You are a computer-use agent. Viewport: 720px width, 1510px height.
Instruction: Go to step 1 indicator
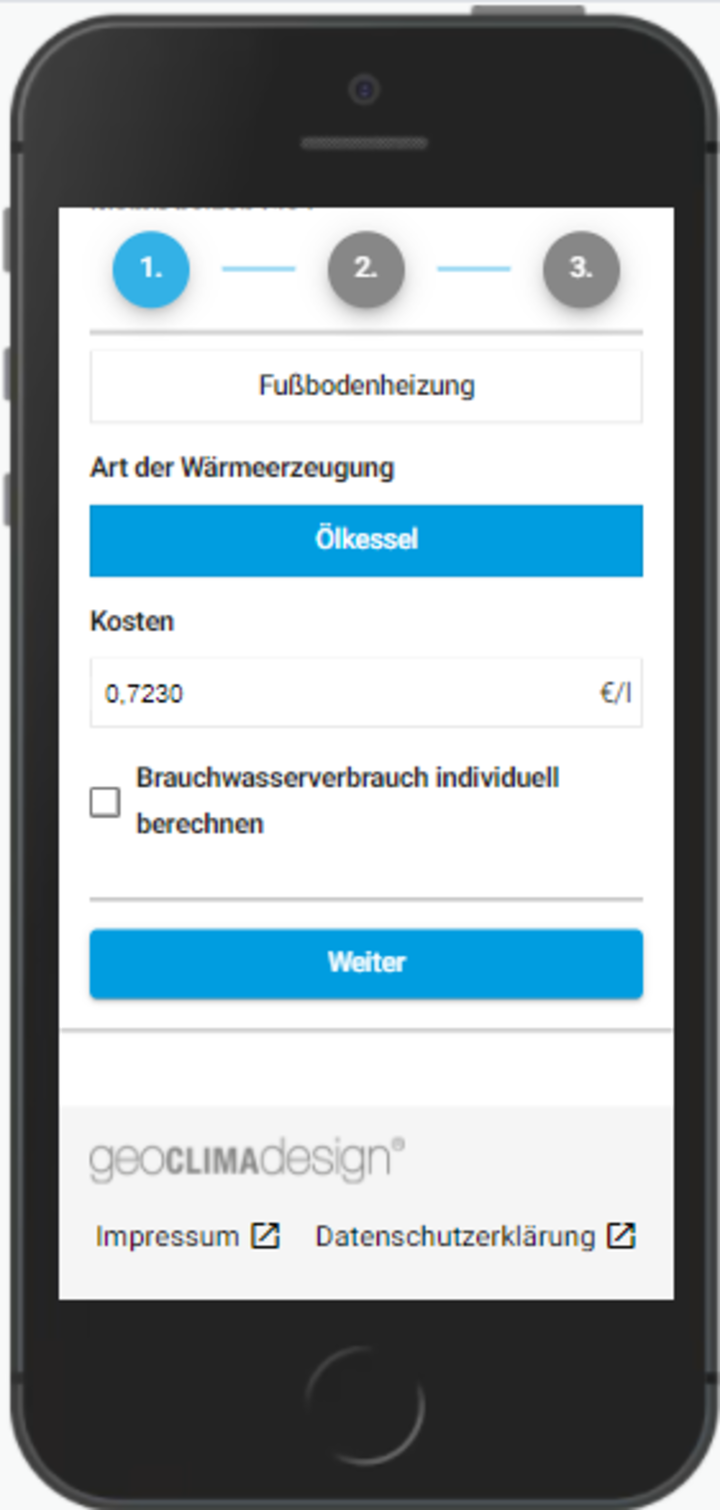click(x=151, y=269)
